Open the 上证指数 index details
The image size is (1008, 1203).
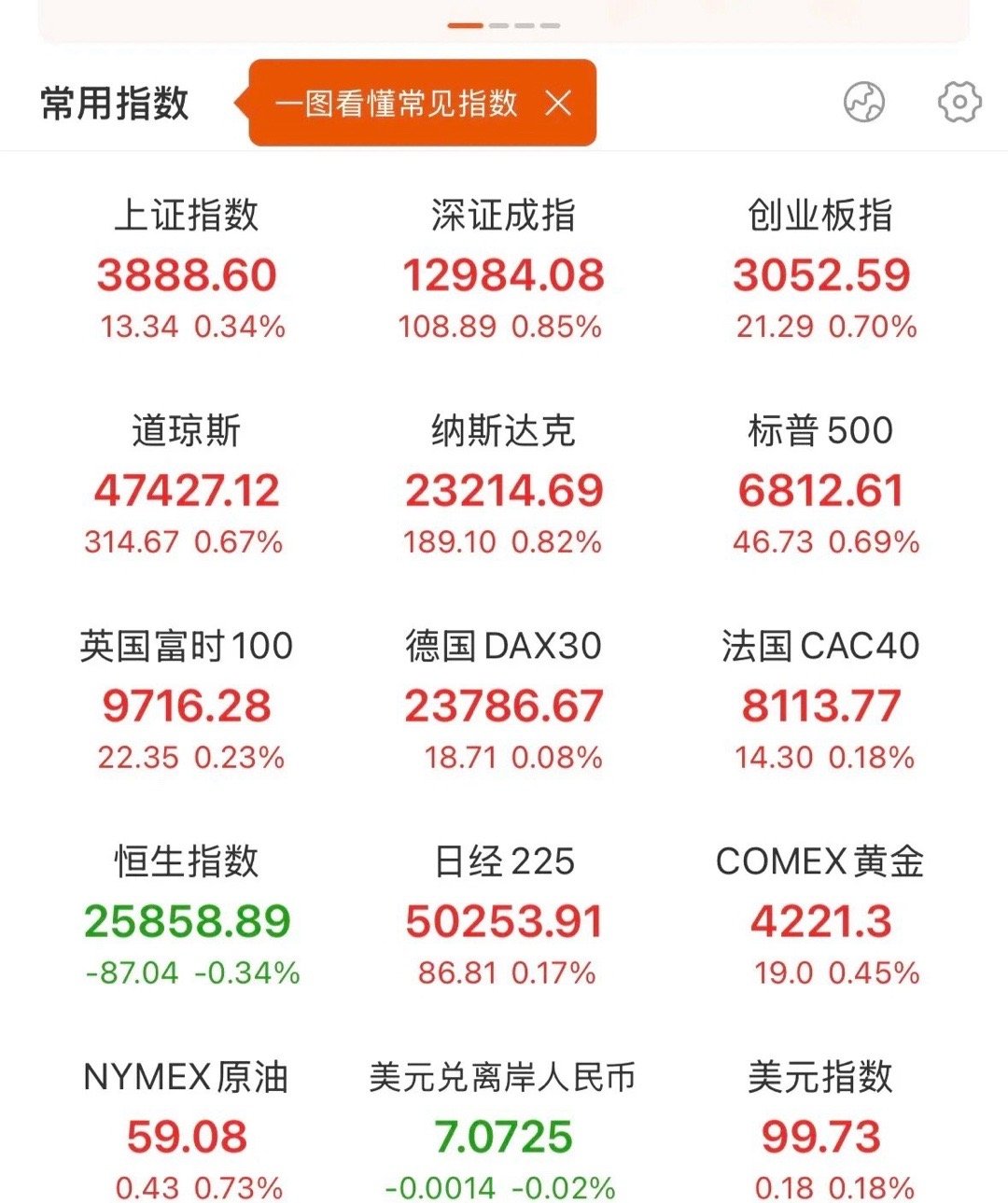pyautogui.click(x=187, y=273)
